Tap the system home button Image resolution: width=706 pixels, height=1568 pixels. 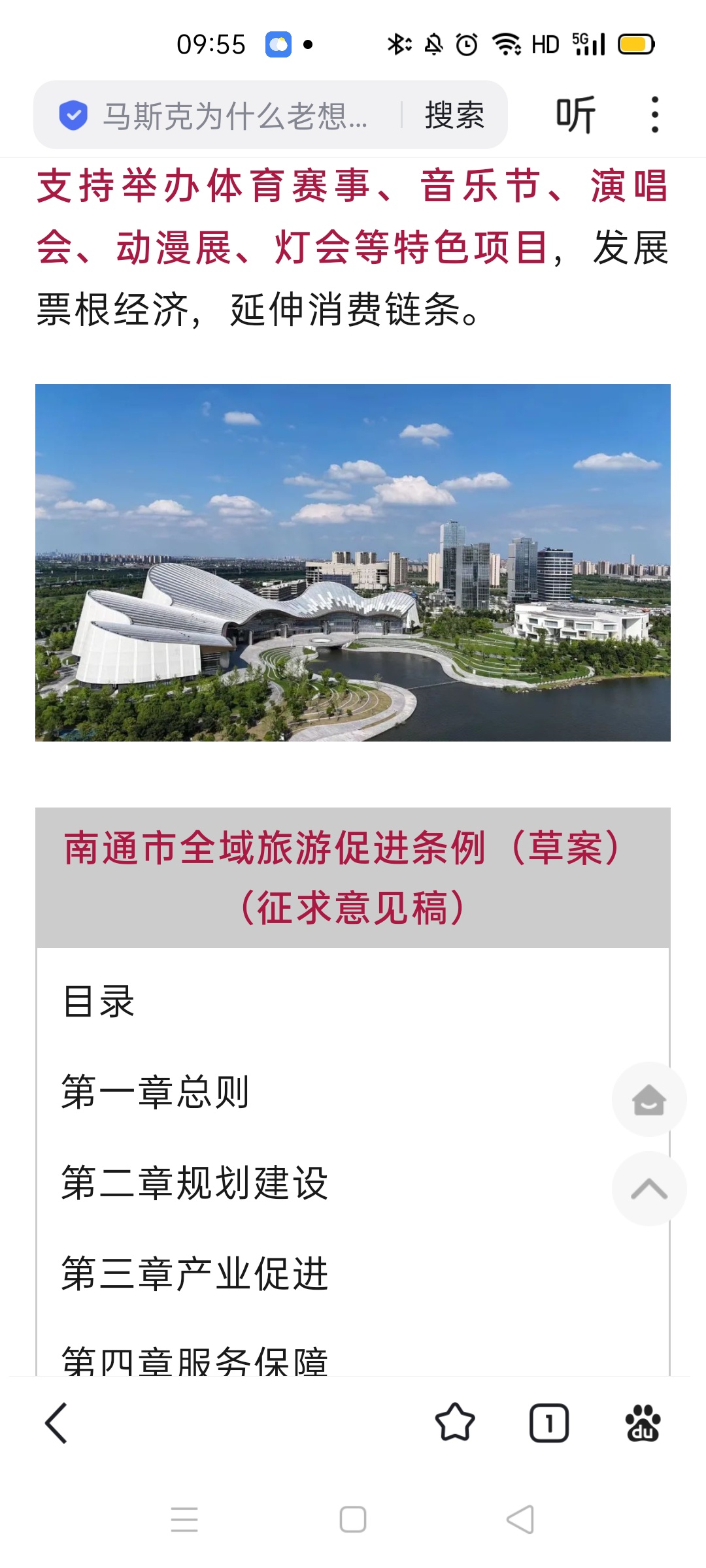353,1519
